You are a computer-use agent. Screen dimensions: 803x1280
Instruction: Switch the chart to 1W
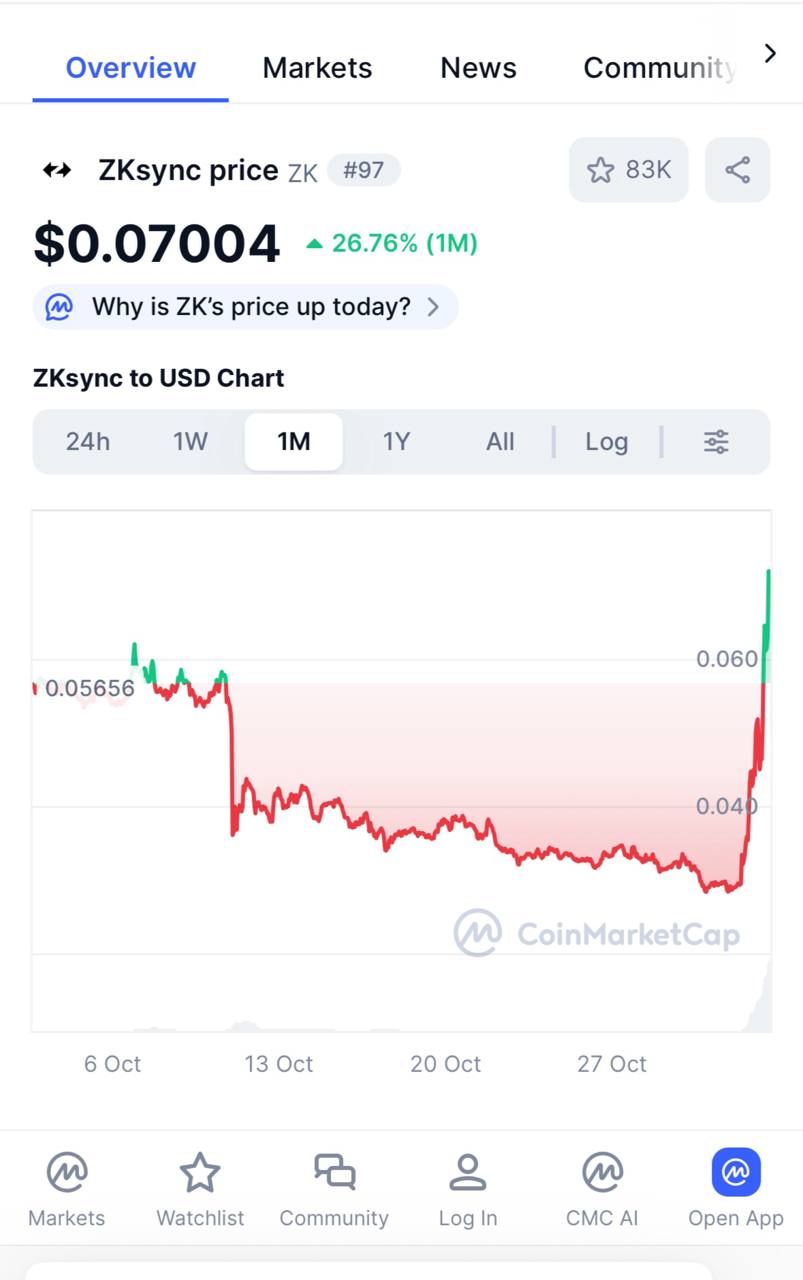pos(190,441)
